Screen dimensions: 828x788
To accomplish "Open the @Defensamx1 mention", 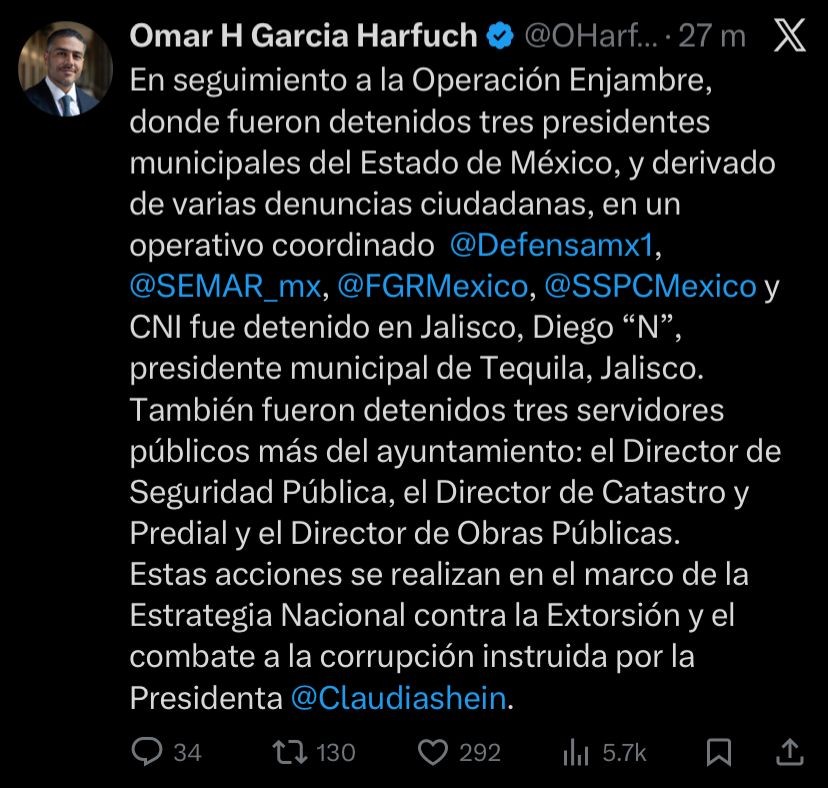I will 556,244.
